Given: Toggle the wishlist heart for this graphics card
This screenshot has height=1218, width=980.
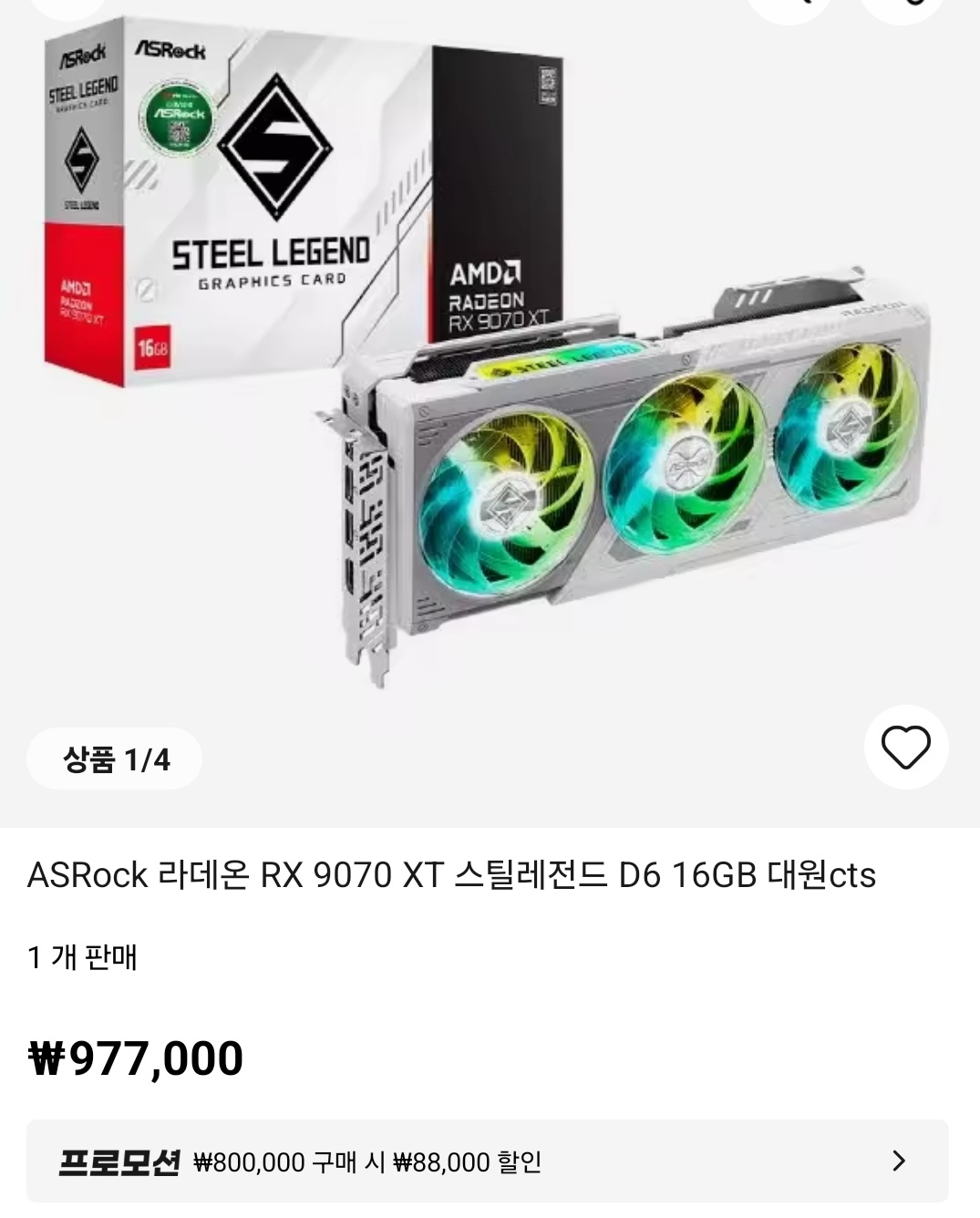Looking at the screenshot, I should coord(903,749).
